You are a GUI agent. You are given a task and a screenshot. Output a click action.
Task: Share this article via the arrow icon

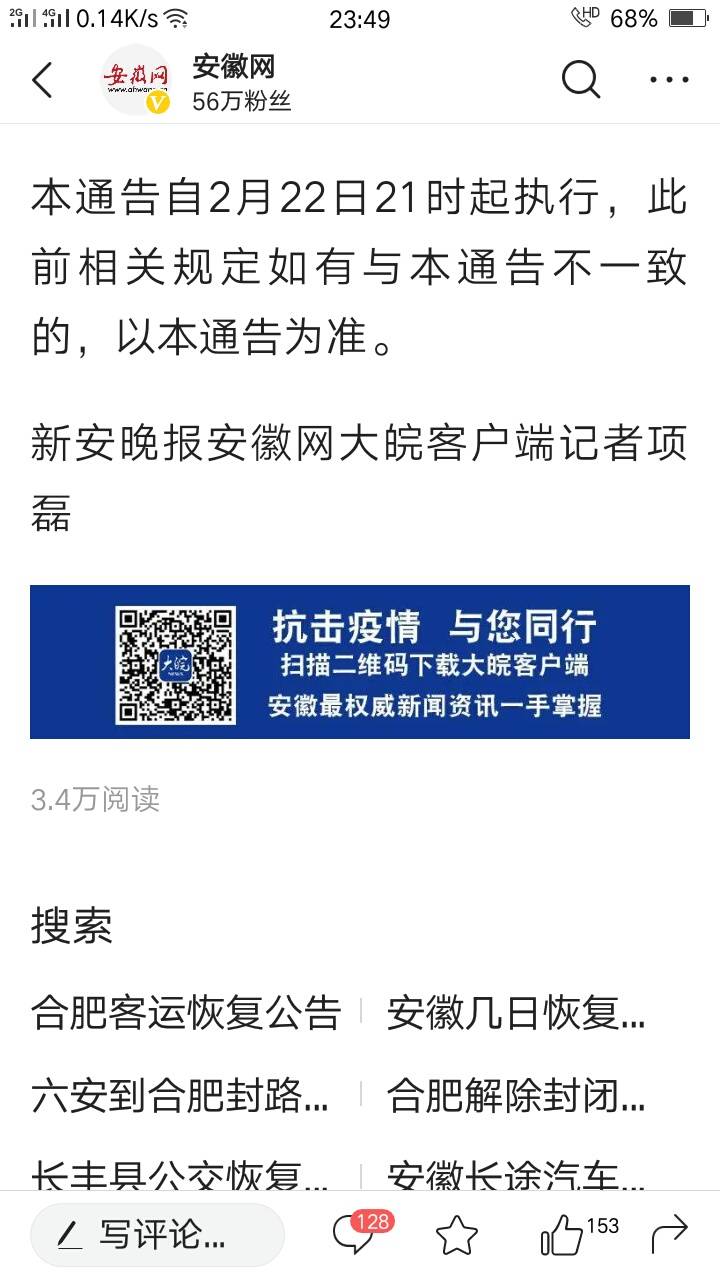669,1236
